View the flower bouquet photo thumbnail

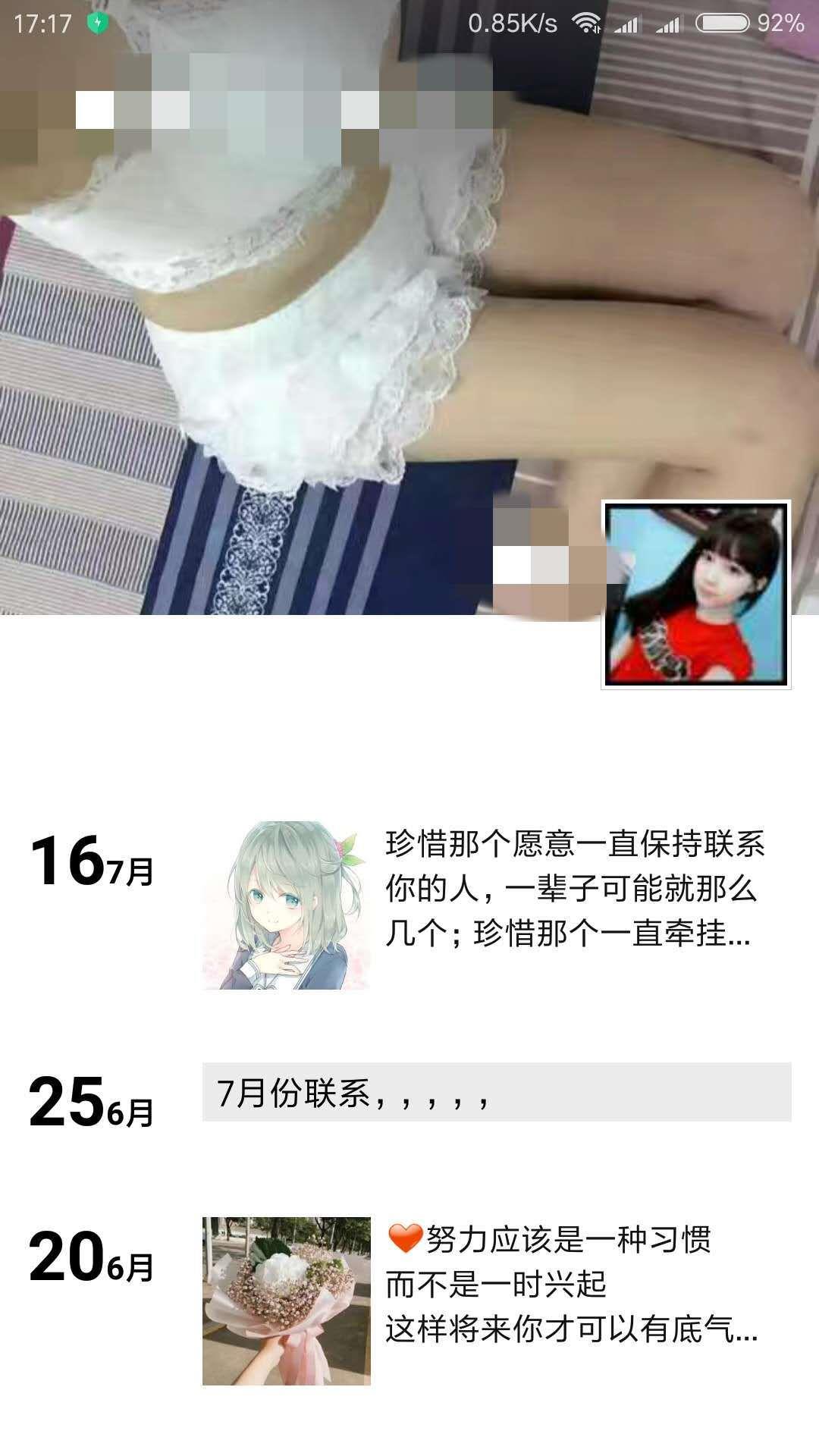click(286, 1301)
